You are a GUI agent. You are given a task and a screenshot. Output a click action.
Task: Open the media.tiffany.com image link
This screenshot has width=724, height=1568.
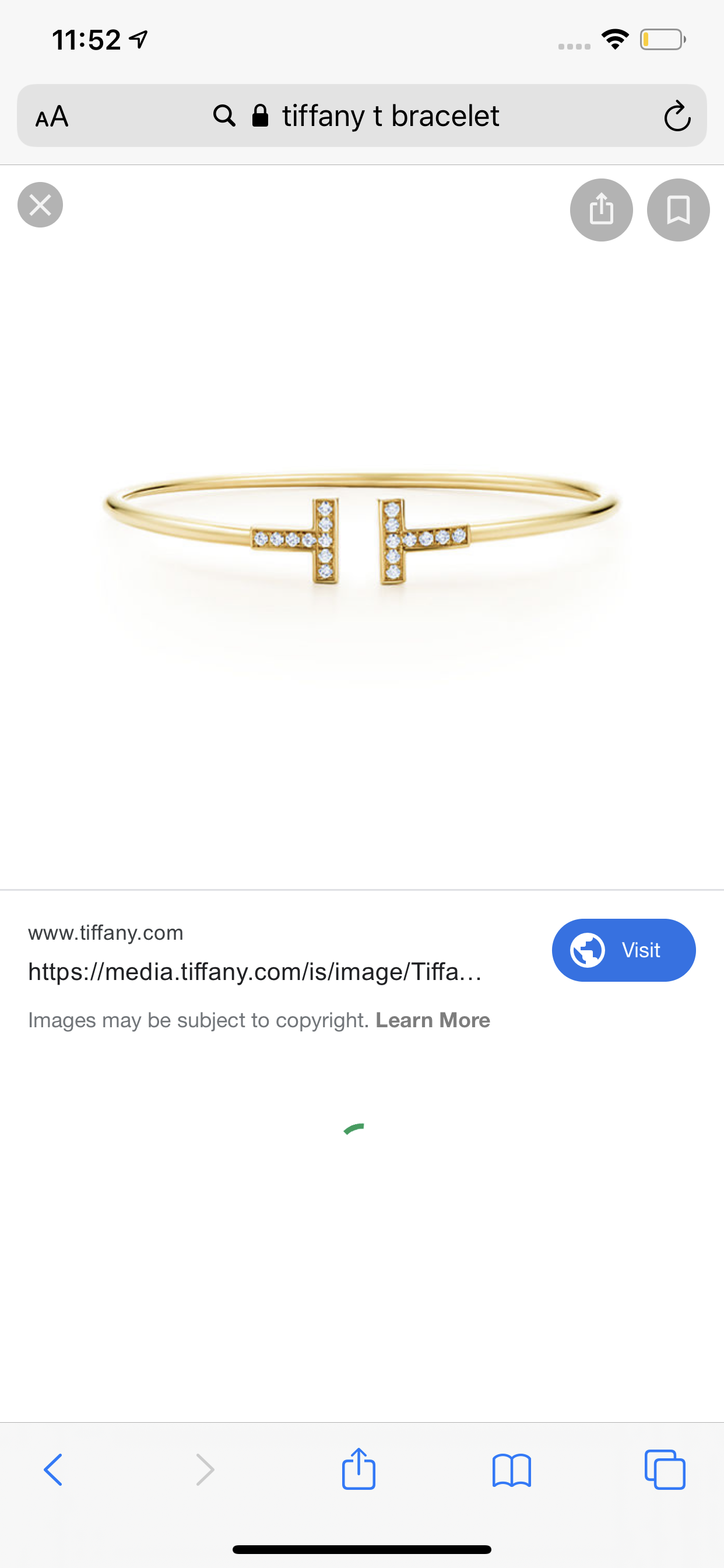click(255, 971)
